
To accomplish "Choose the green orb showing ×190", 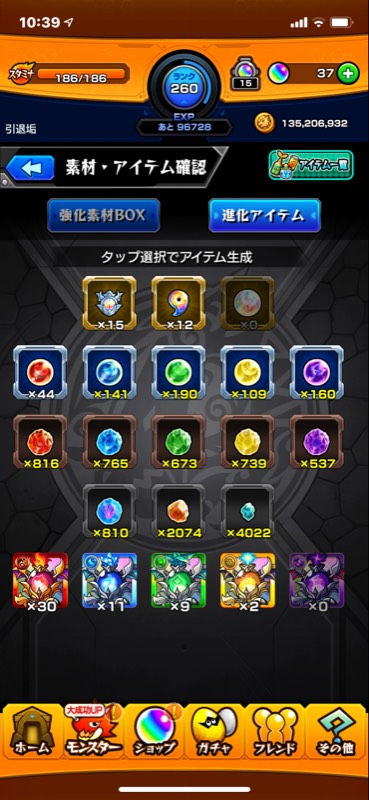I will click(x=179, y=373).
